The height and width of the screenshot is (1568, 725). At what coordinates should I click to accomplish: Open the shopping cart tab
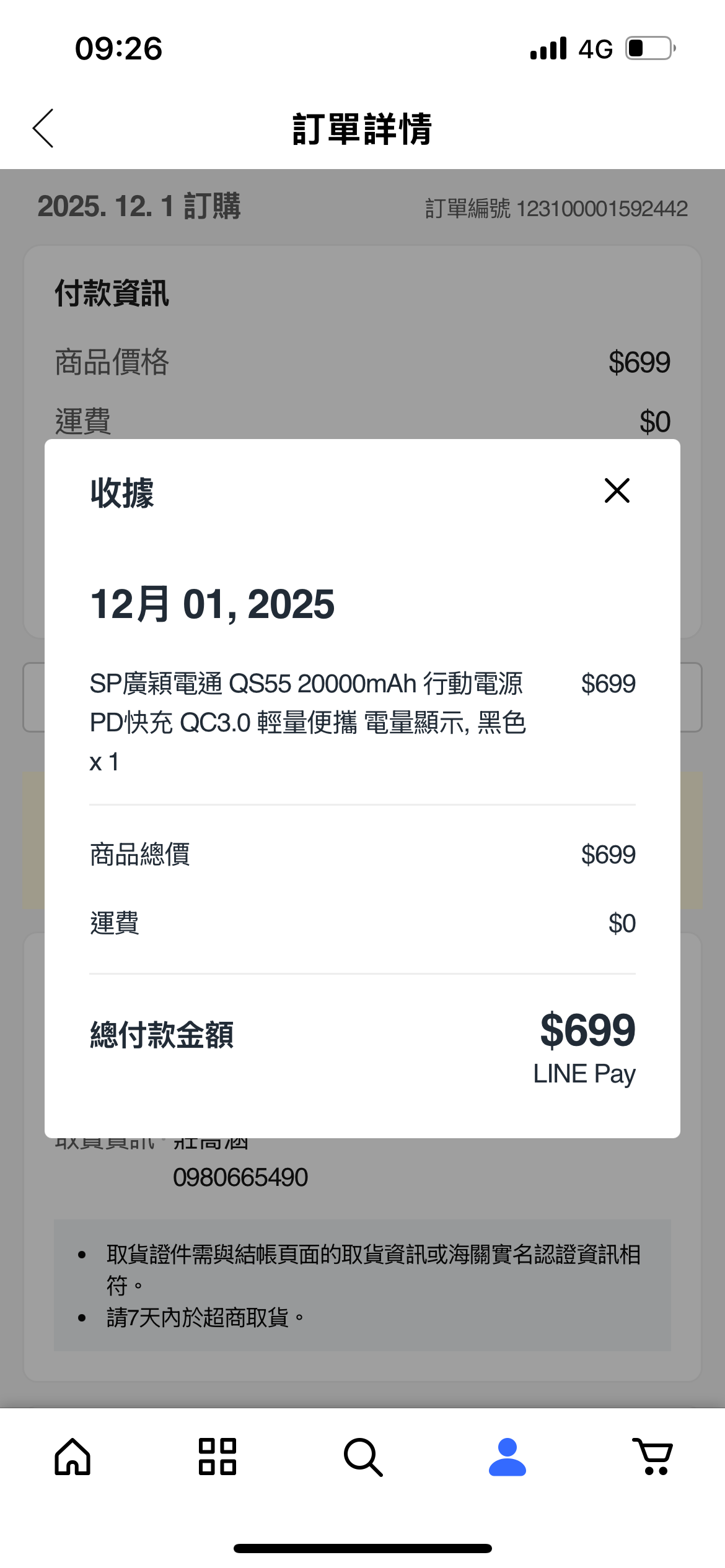[652, 1456]
